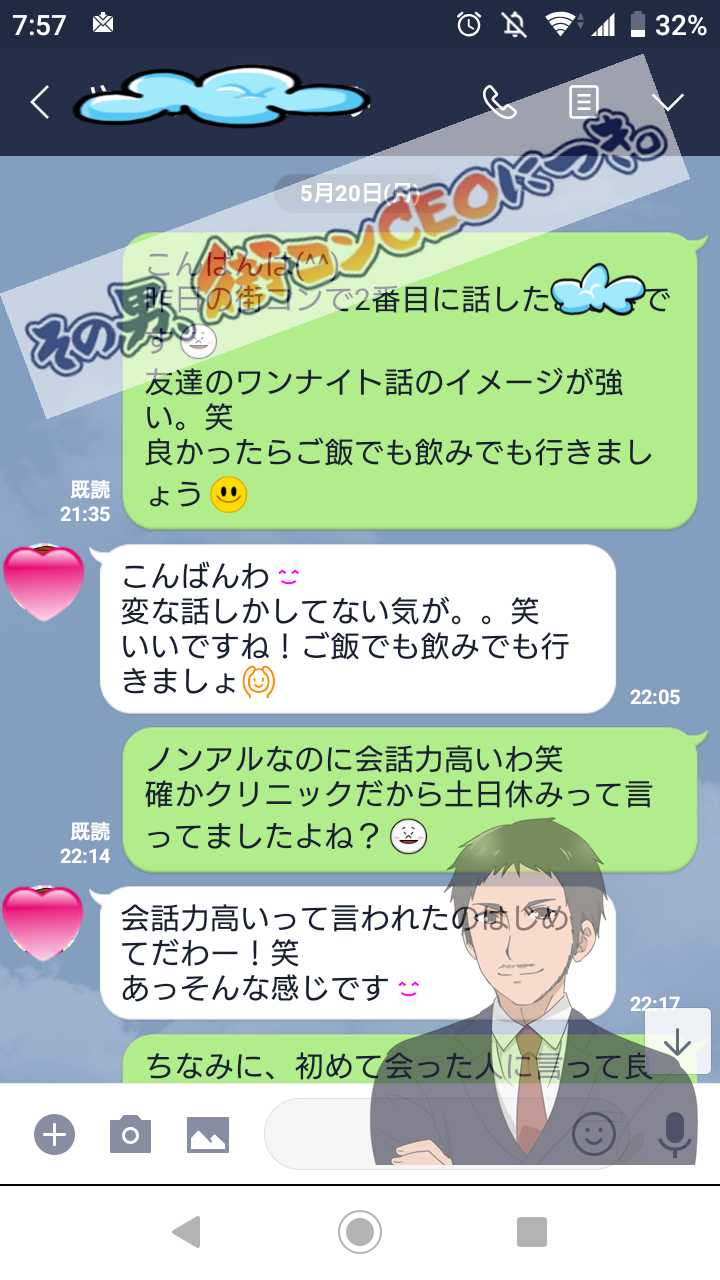Expand the chat menu chevron
Image resolution: width=720 pixels, height=1280 pixels.
[667, 102]
